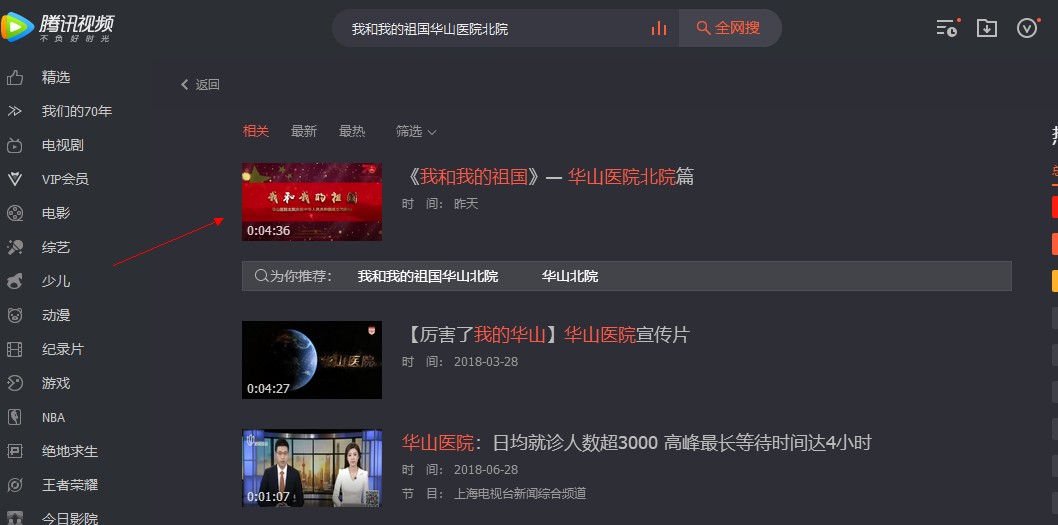Open 精选 in the sidebar
This screenshot has height=525, width=1058.
tap(55, 77)
